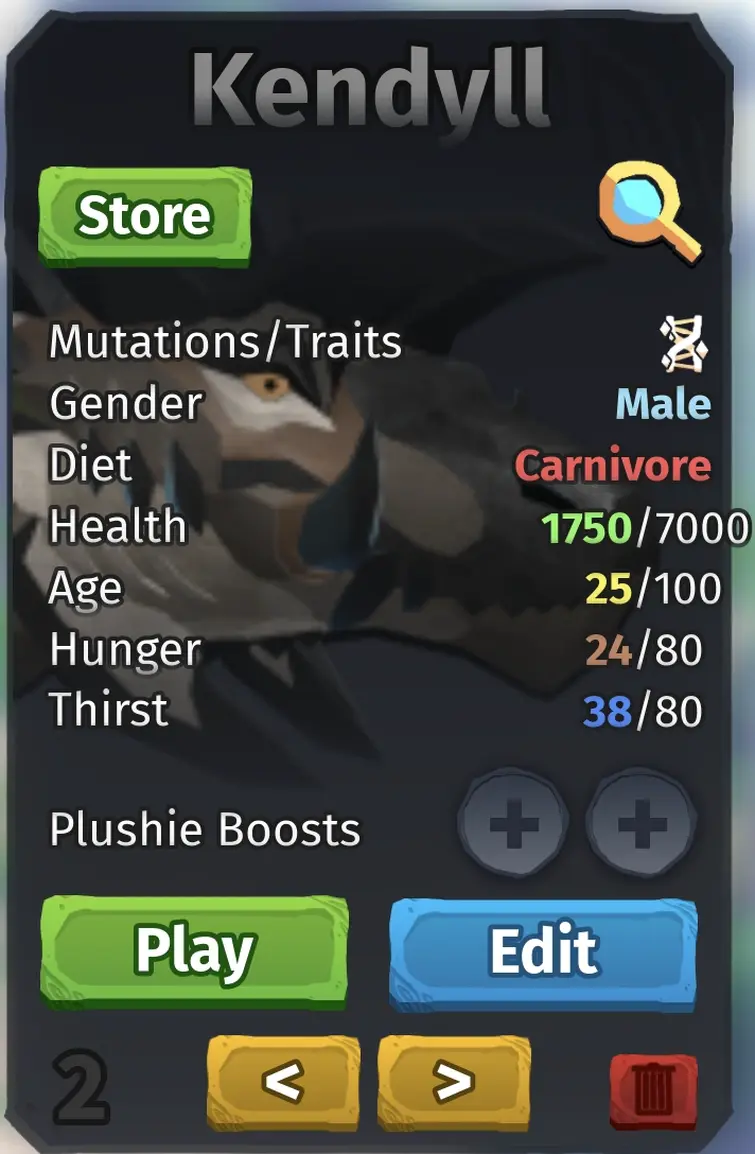Go to the previous creature slot

click(x=282, y=1081)
